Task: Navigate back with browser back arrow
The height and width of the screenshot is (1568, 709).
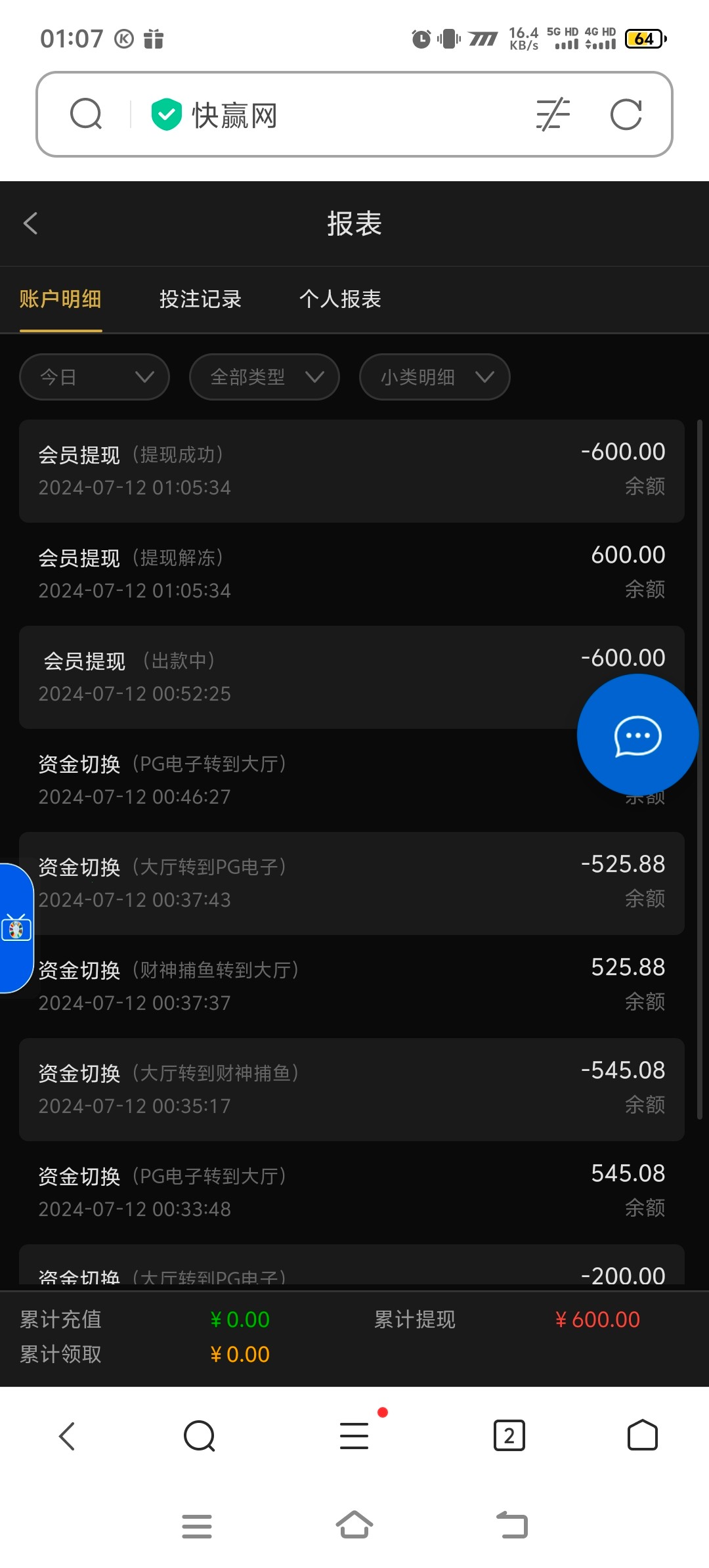Action: point(67,1436)
